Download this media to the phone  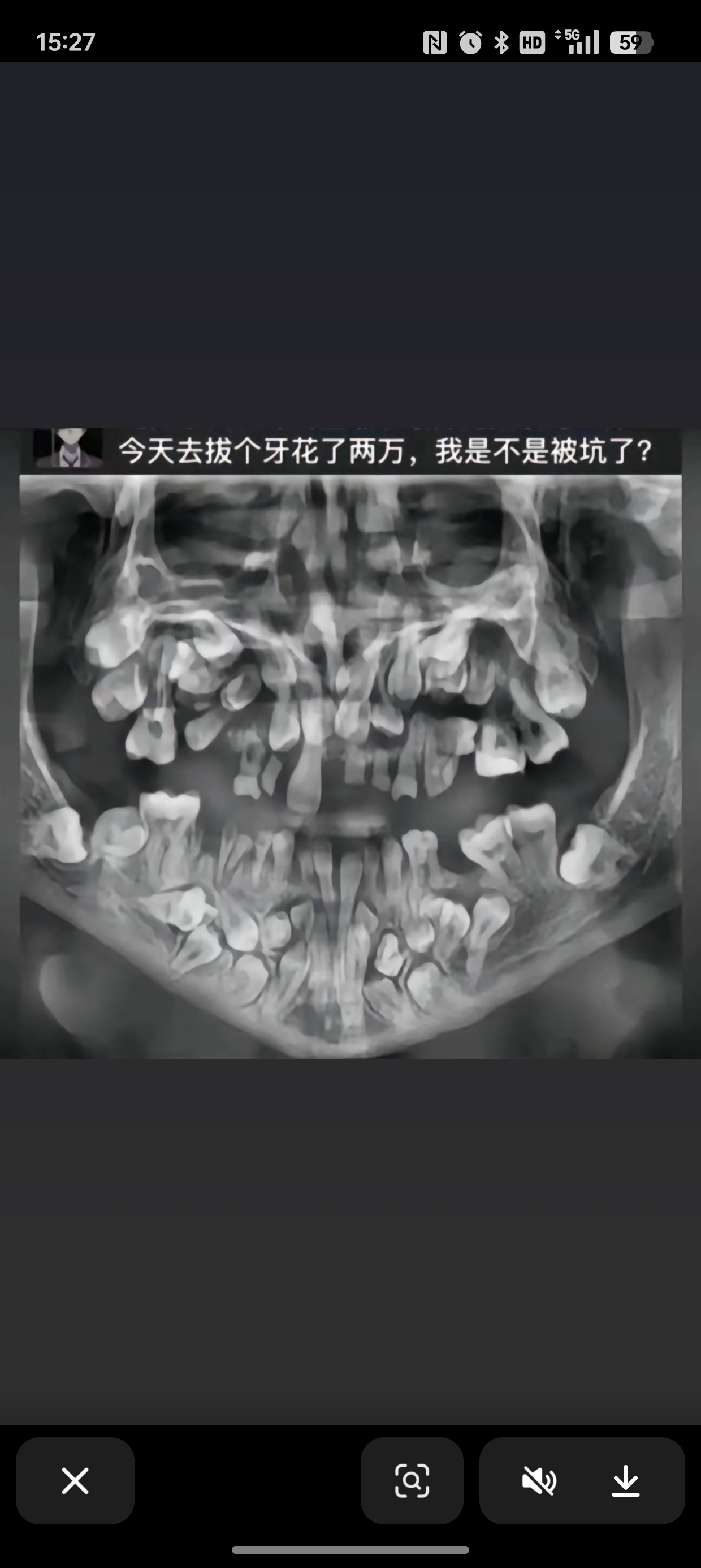point(625,1480)
